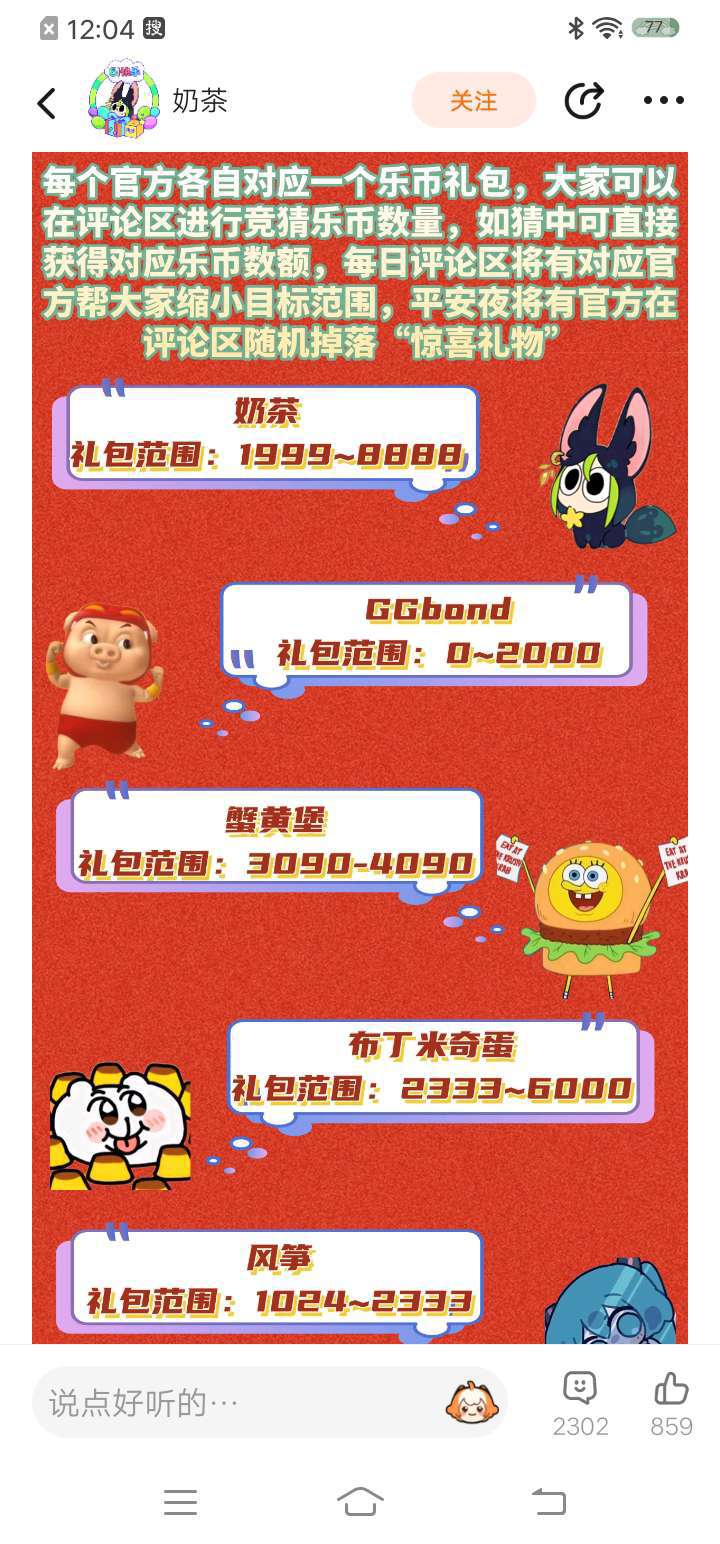
Task: Follow 奶茶 with the 关注 button
Action: coord(473,101)
